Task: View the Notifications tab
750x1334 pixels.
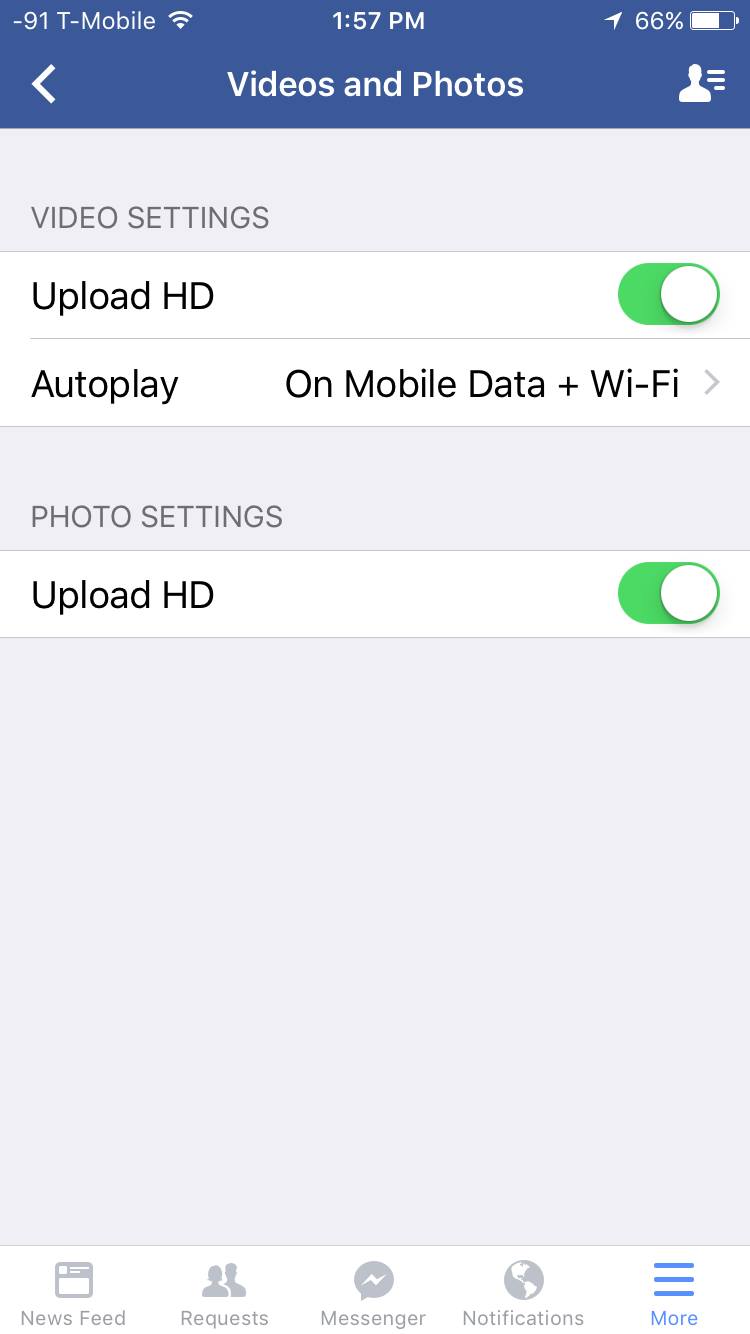Action: pos(523,1292)
